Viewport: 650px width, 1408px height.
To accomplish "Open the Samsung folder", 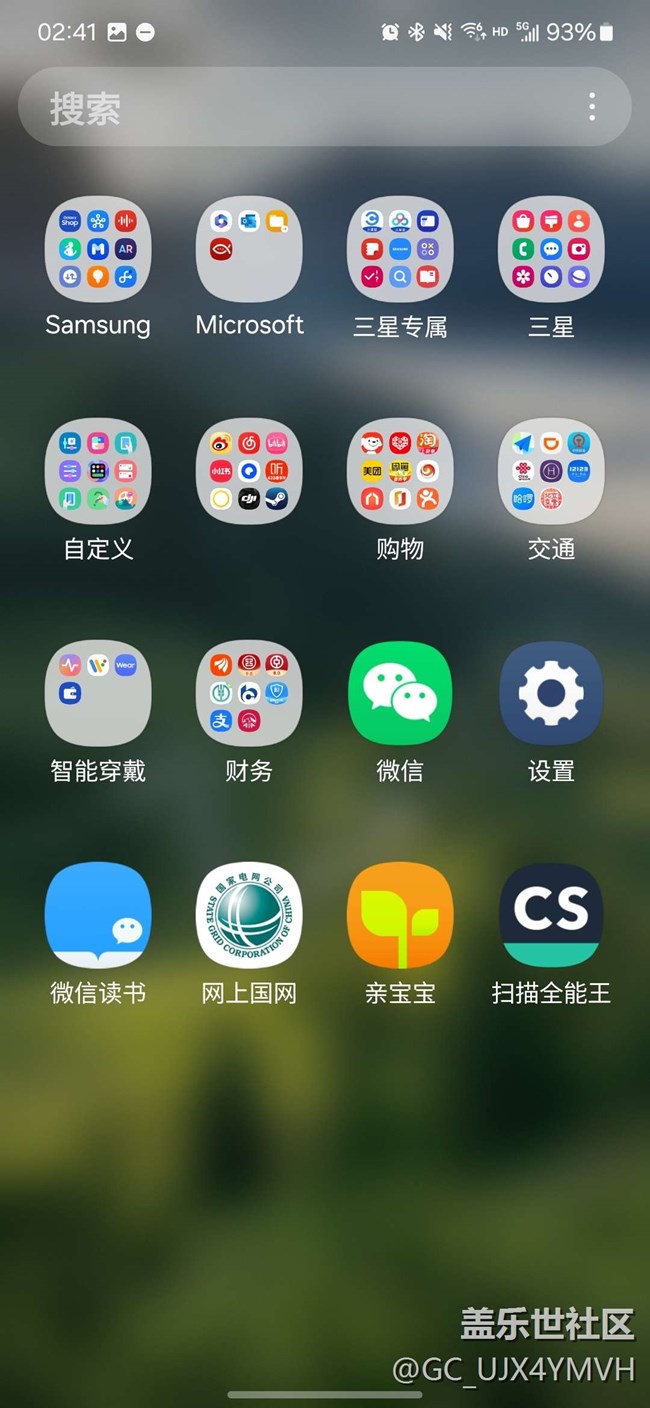I will (x=98, y=249).
